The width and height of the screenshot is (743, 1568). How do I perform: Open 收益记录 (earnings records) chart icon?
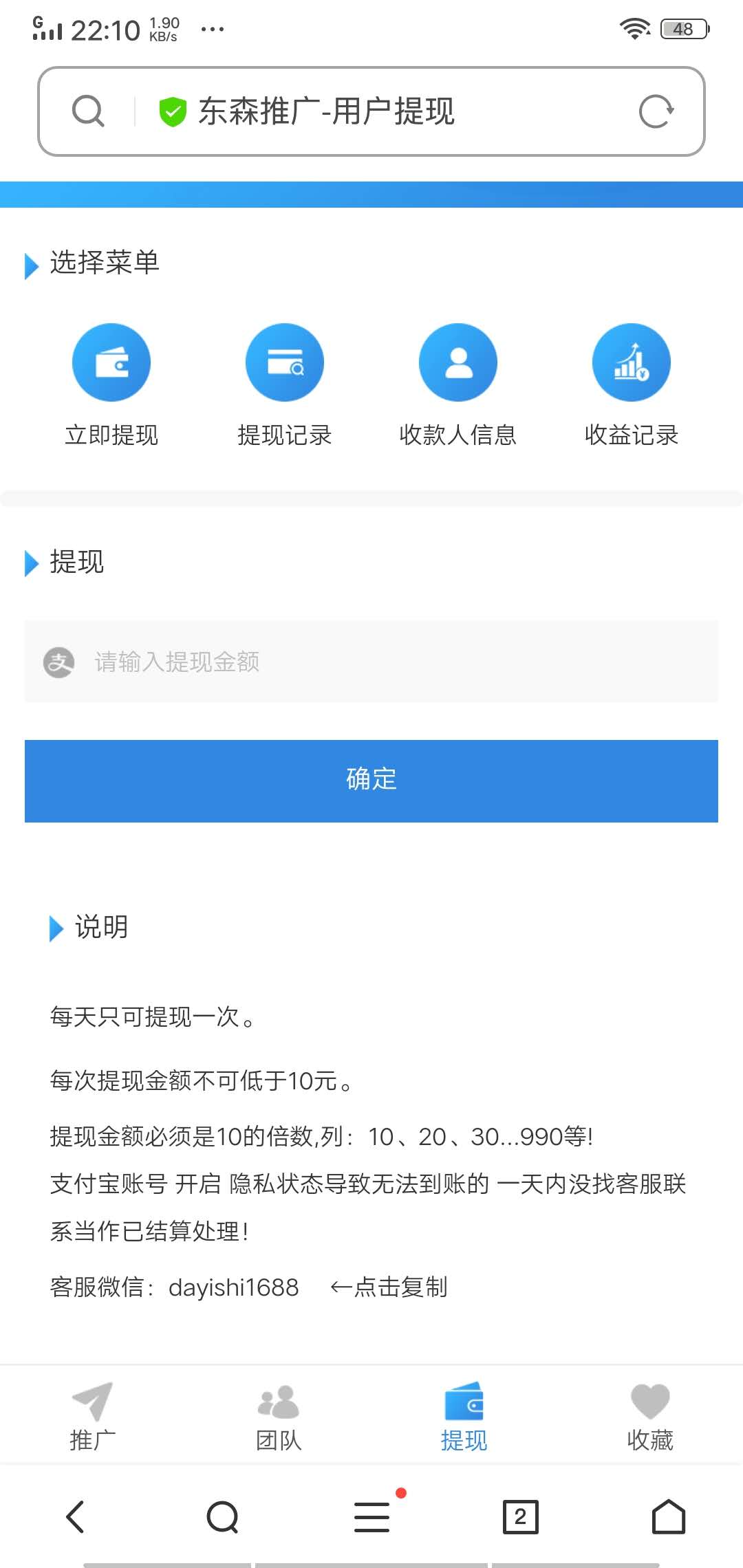pyautogui.click(x=631, y=362)
